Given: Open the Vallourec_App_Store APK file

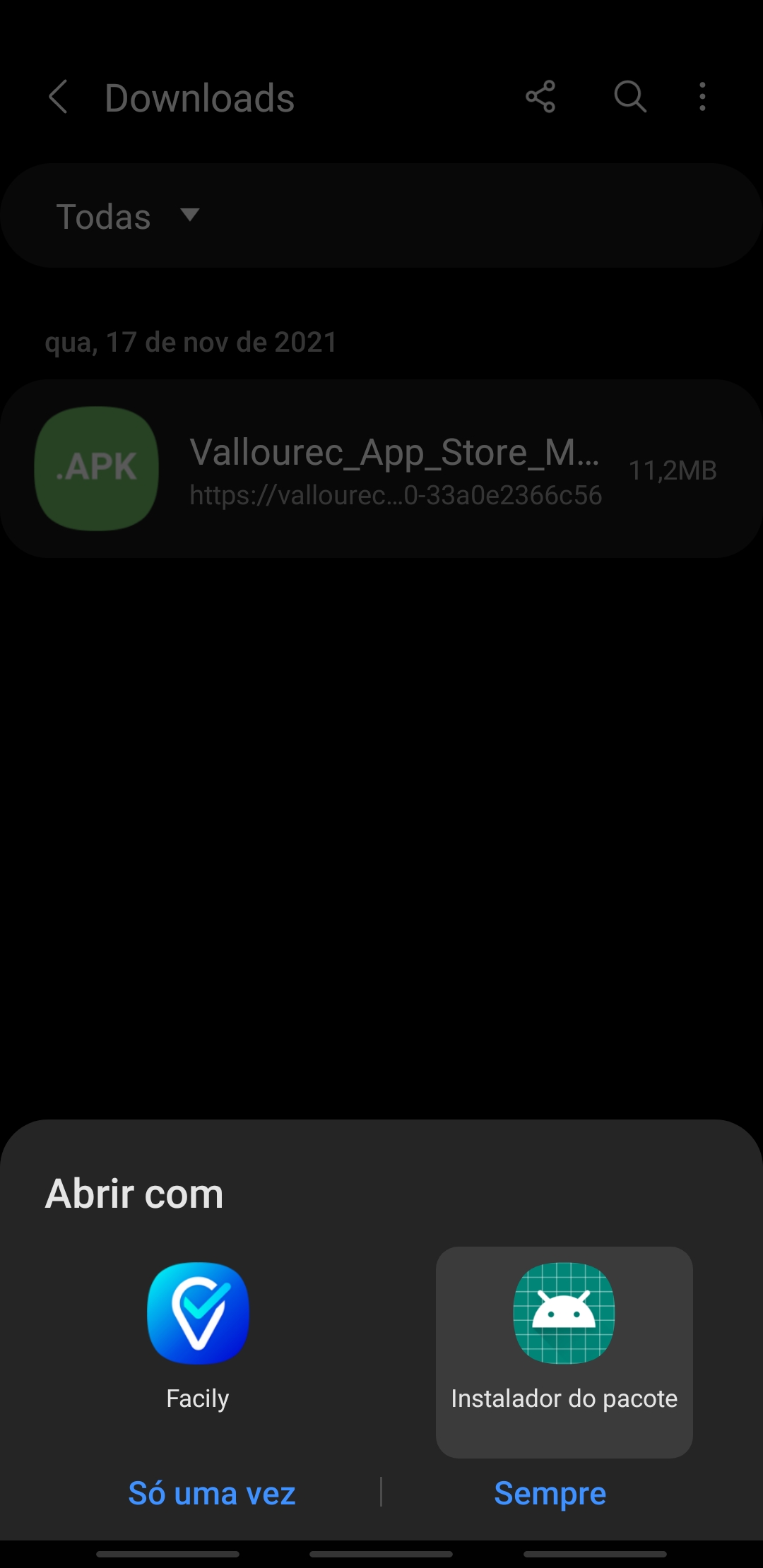Looking at the screenshot, I should (381, 469).
